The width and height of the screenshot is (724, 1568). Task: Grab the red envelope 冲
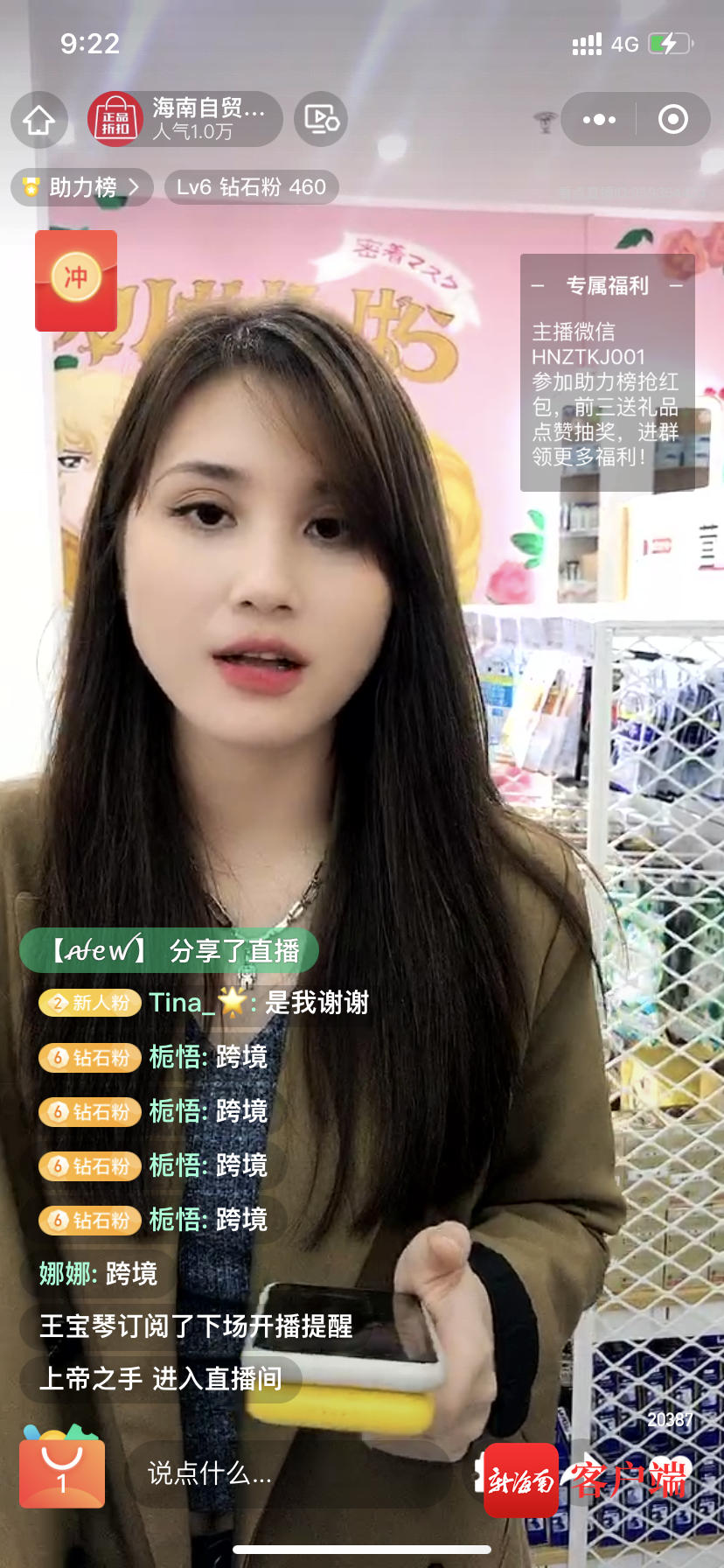[76, 280]
